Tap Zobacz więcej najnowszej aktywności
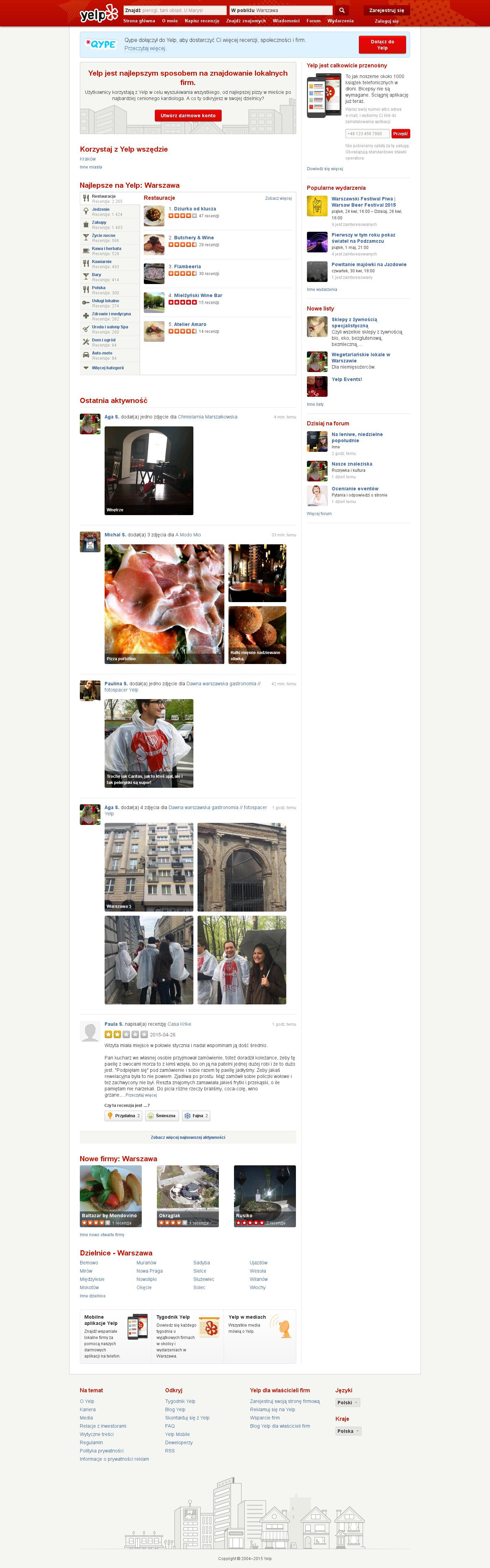Viewport: 490px width, 1568px height. click(188, 1137)
